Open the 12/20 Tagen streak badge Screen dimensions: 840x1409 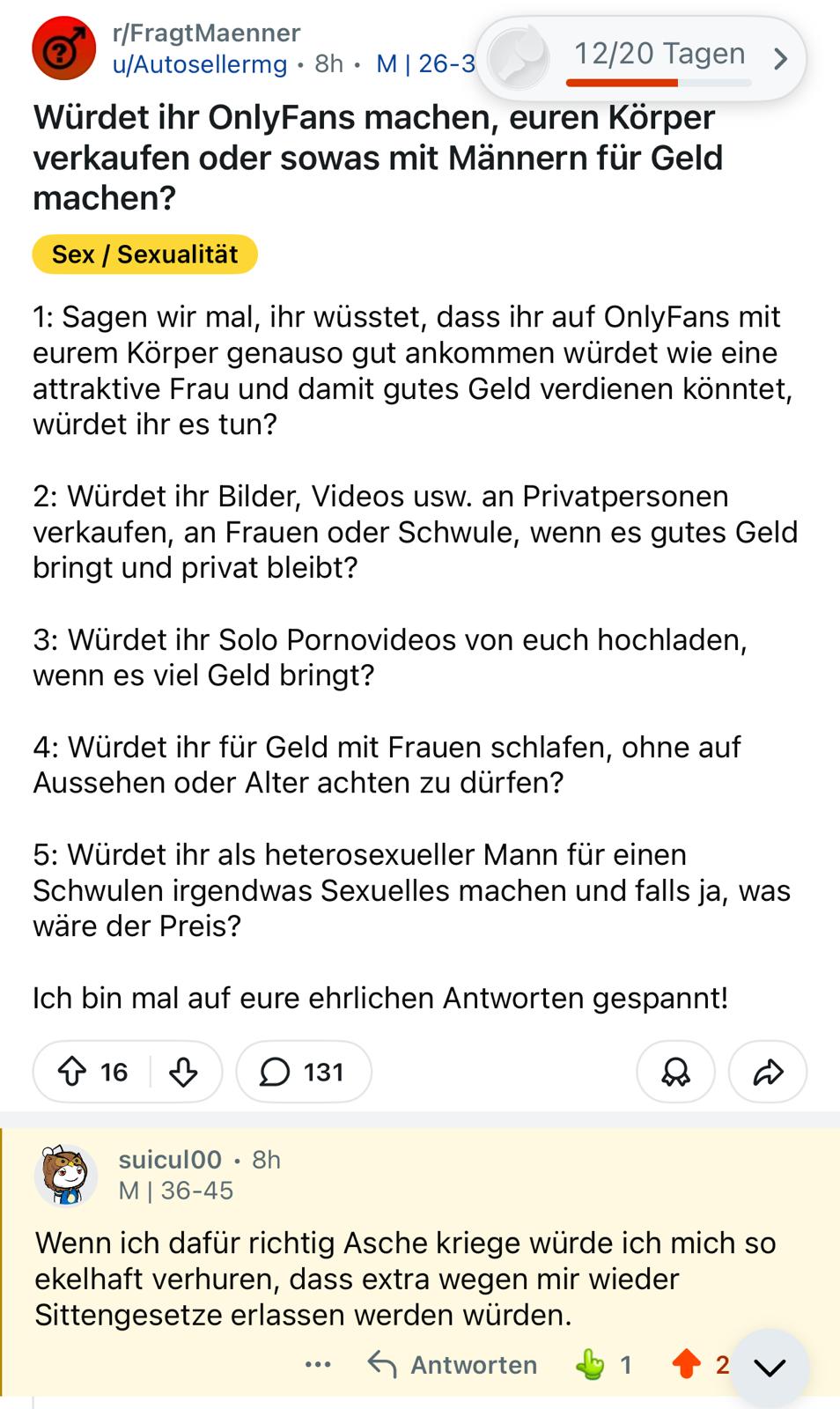(x=641, y=58)
